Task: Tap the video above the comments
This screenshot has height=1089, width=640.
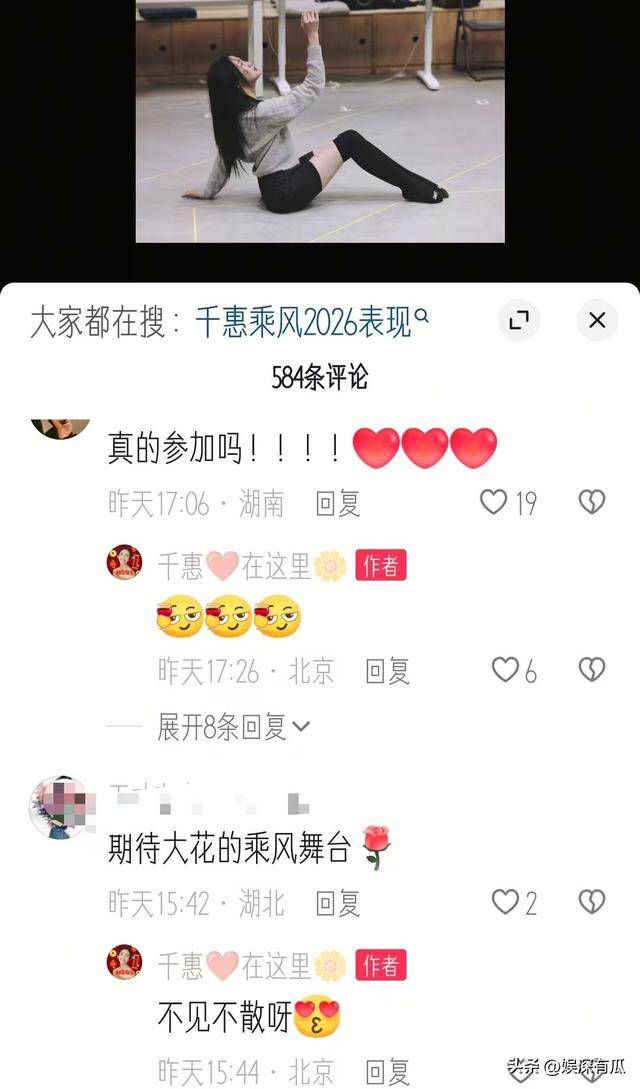Action: point(320,120)
